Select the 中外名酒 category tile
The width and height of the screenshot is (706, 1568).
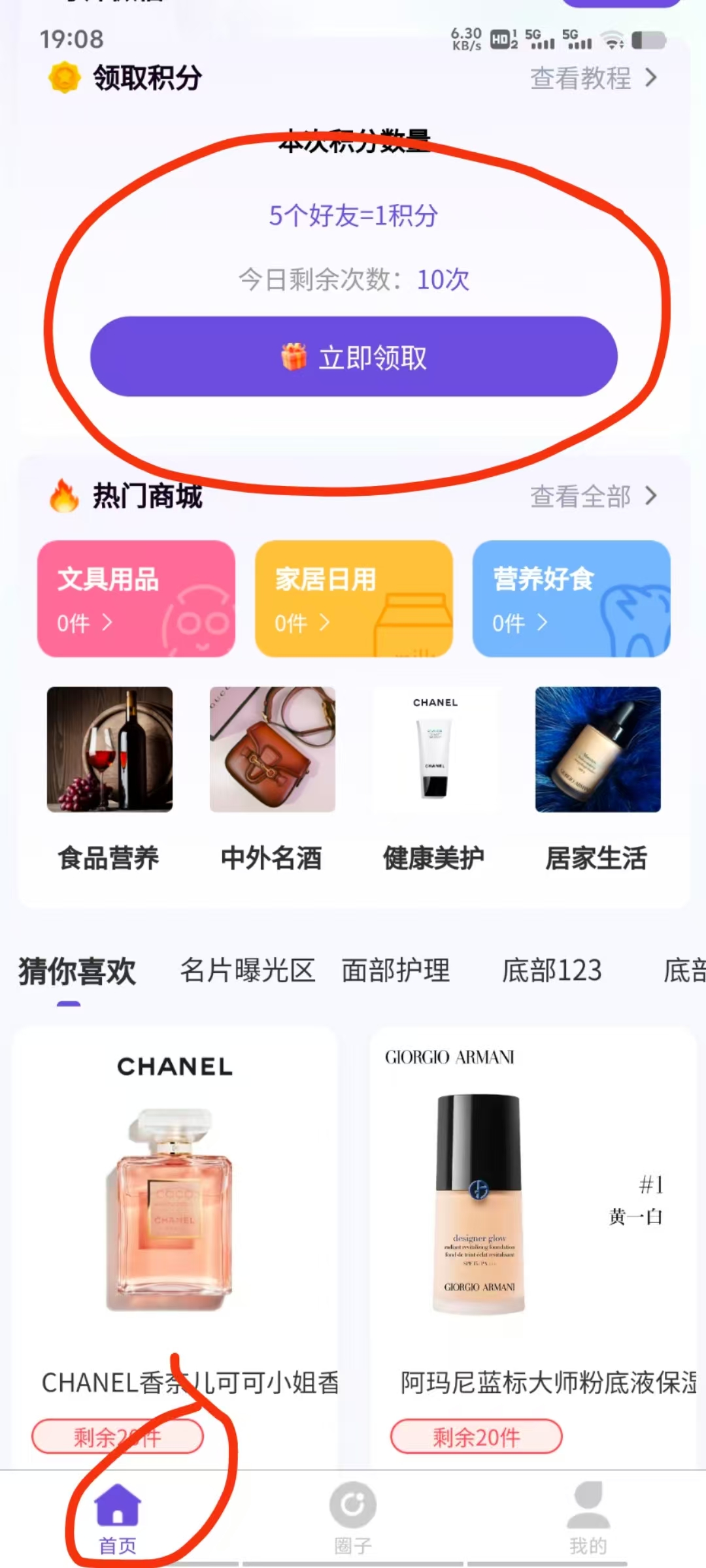coord(272,780)
